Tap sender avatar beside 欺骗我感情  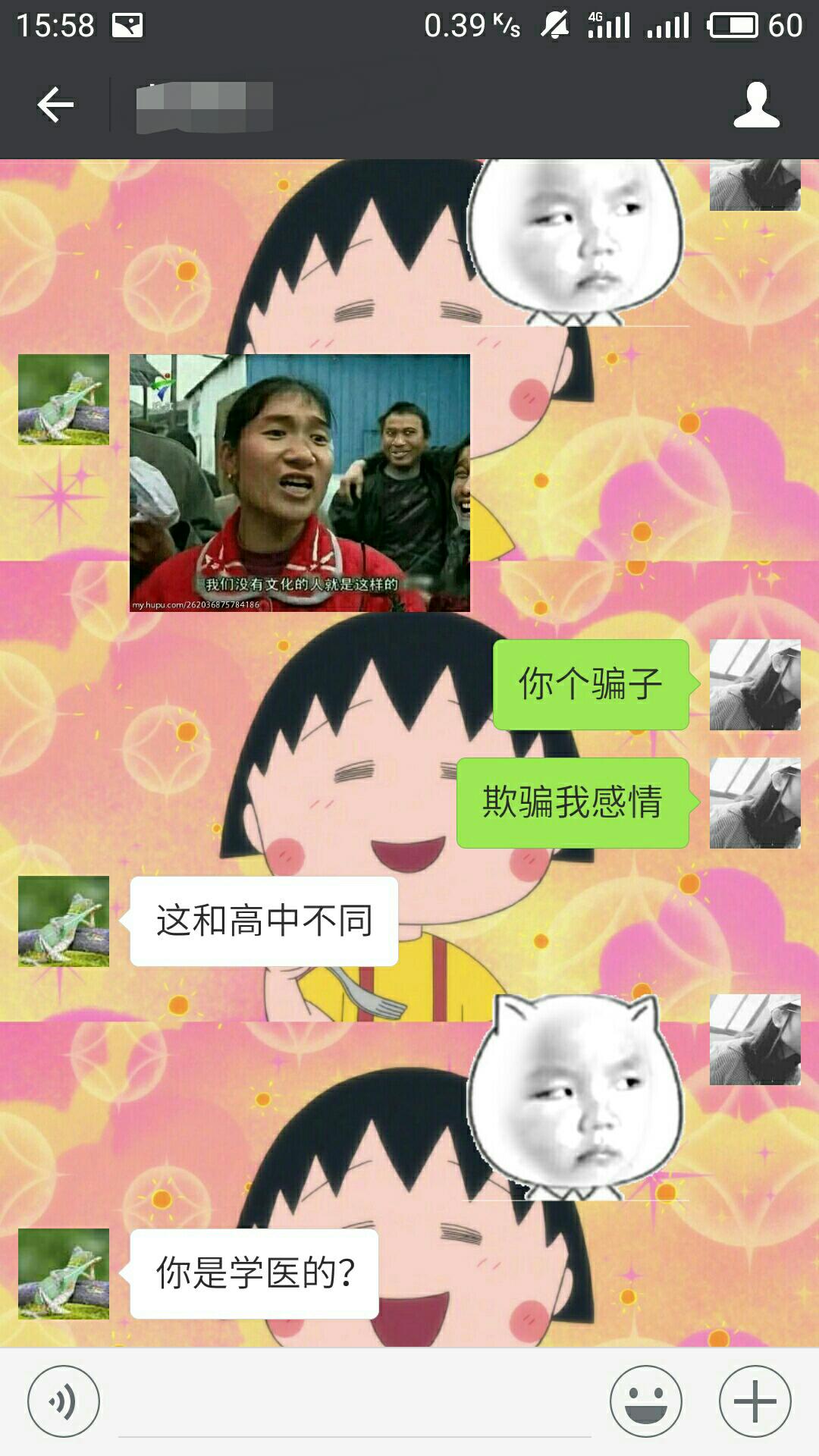(755, 802)
